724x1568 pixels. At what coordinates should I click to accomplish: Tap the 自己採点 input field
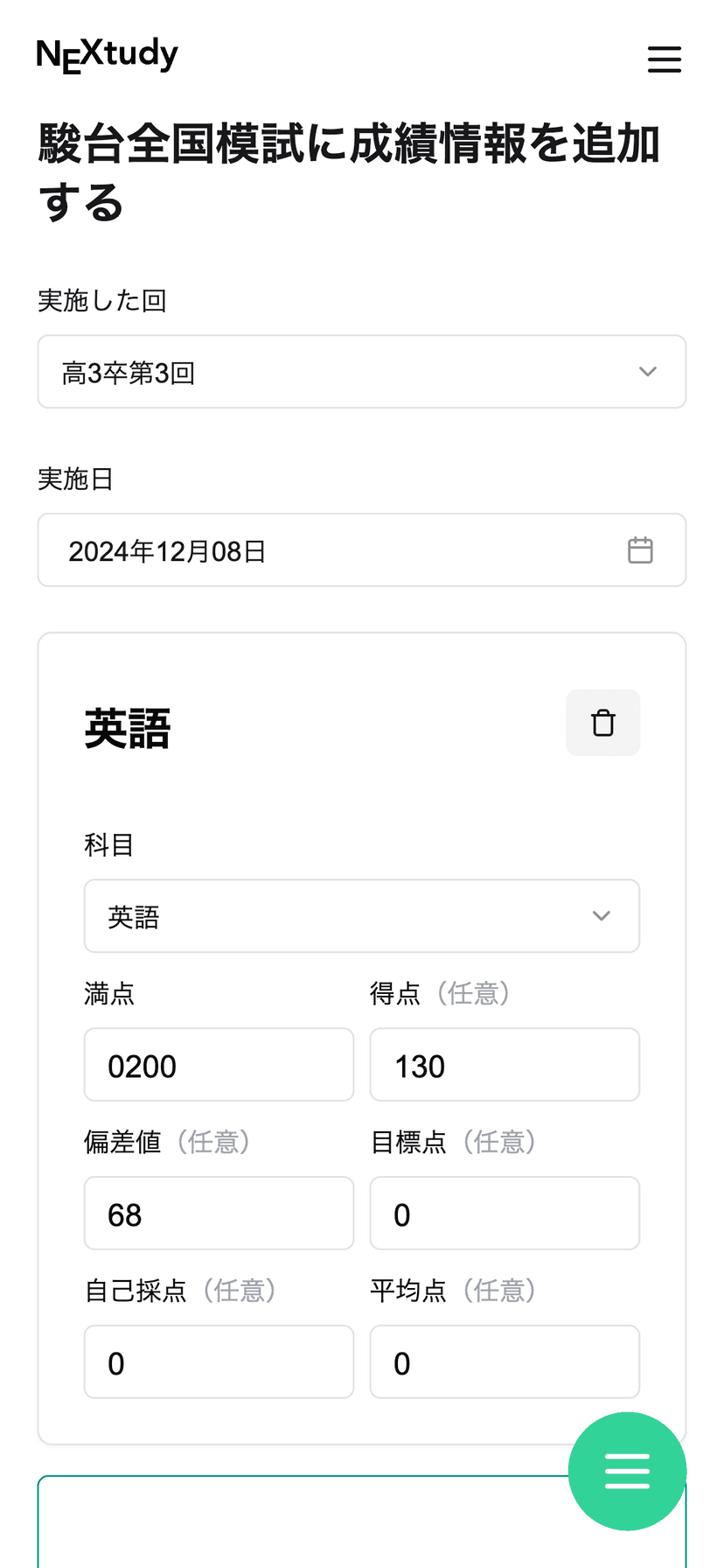(x=219, y=1362)
